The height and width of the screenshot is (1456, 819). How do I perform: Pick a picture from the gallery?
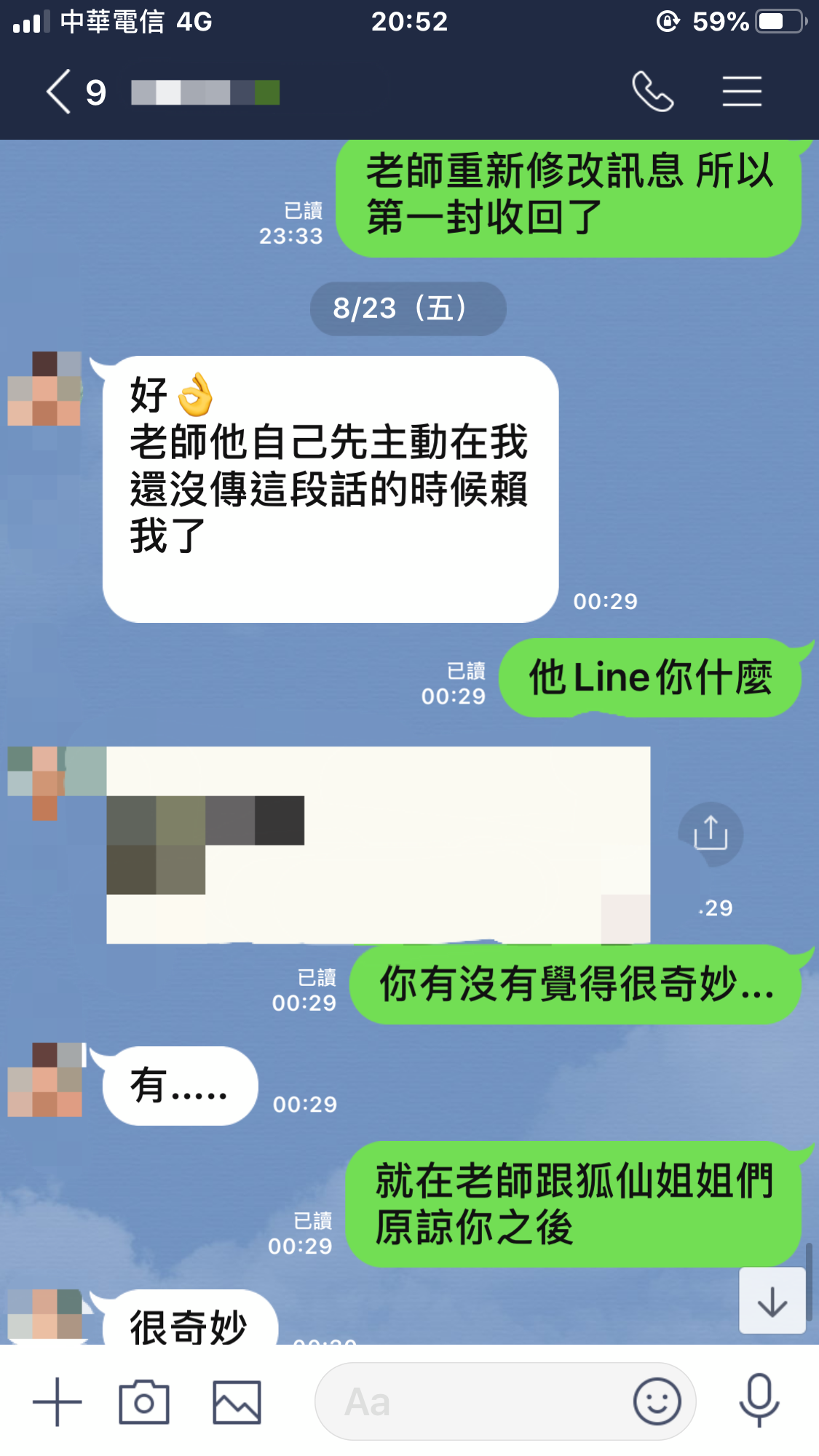click(237, 1401)
